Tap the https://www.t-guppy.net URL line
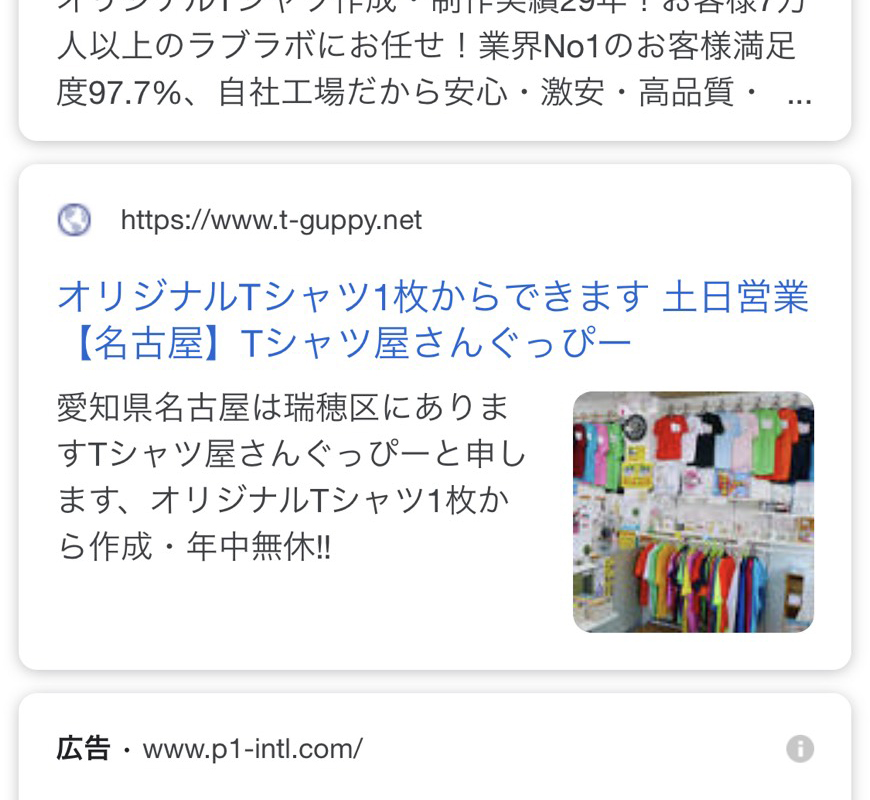Image resolution: width=870 pixels, height=800 pixels. click(x=271, y=219)
